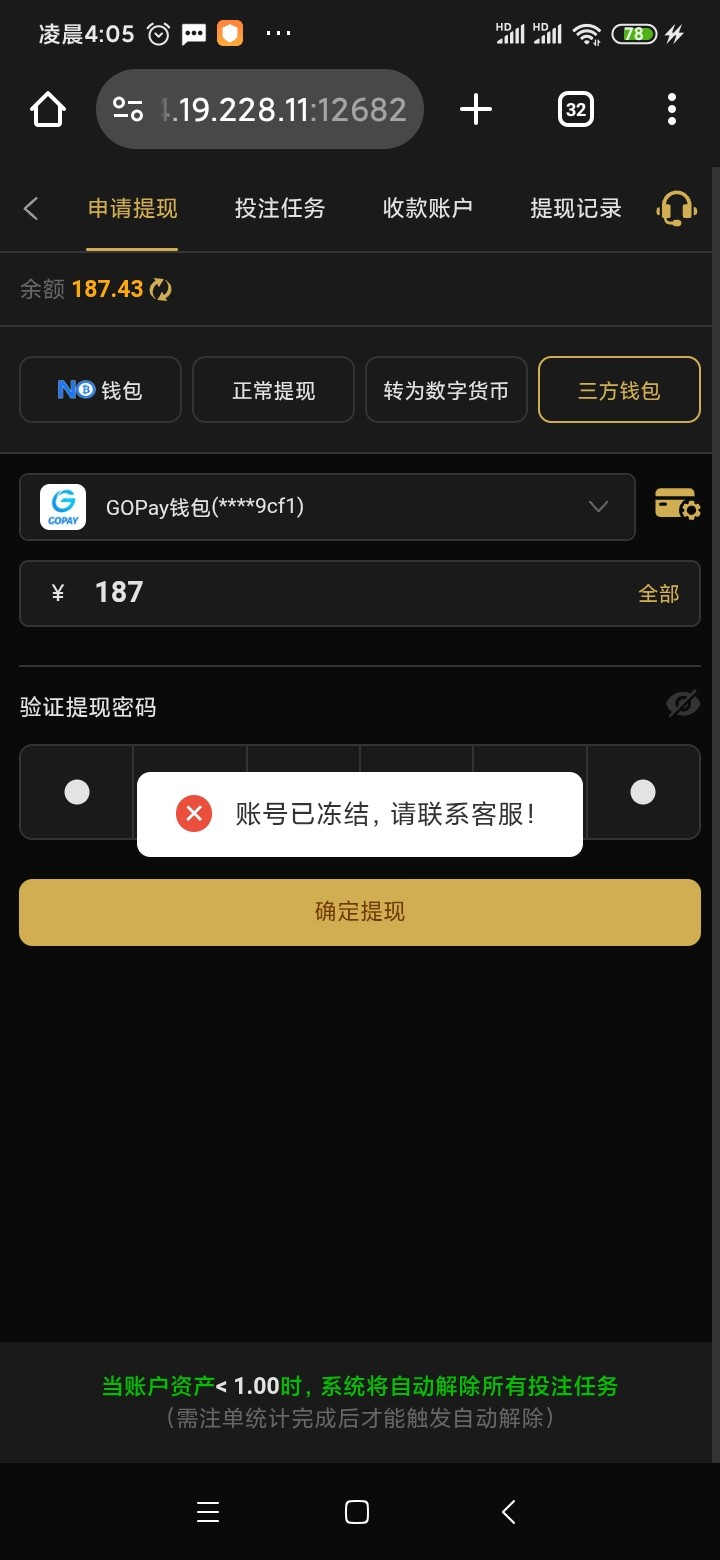
Task: Refresh the balance amount
Action: [161, 290]
